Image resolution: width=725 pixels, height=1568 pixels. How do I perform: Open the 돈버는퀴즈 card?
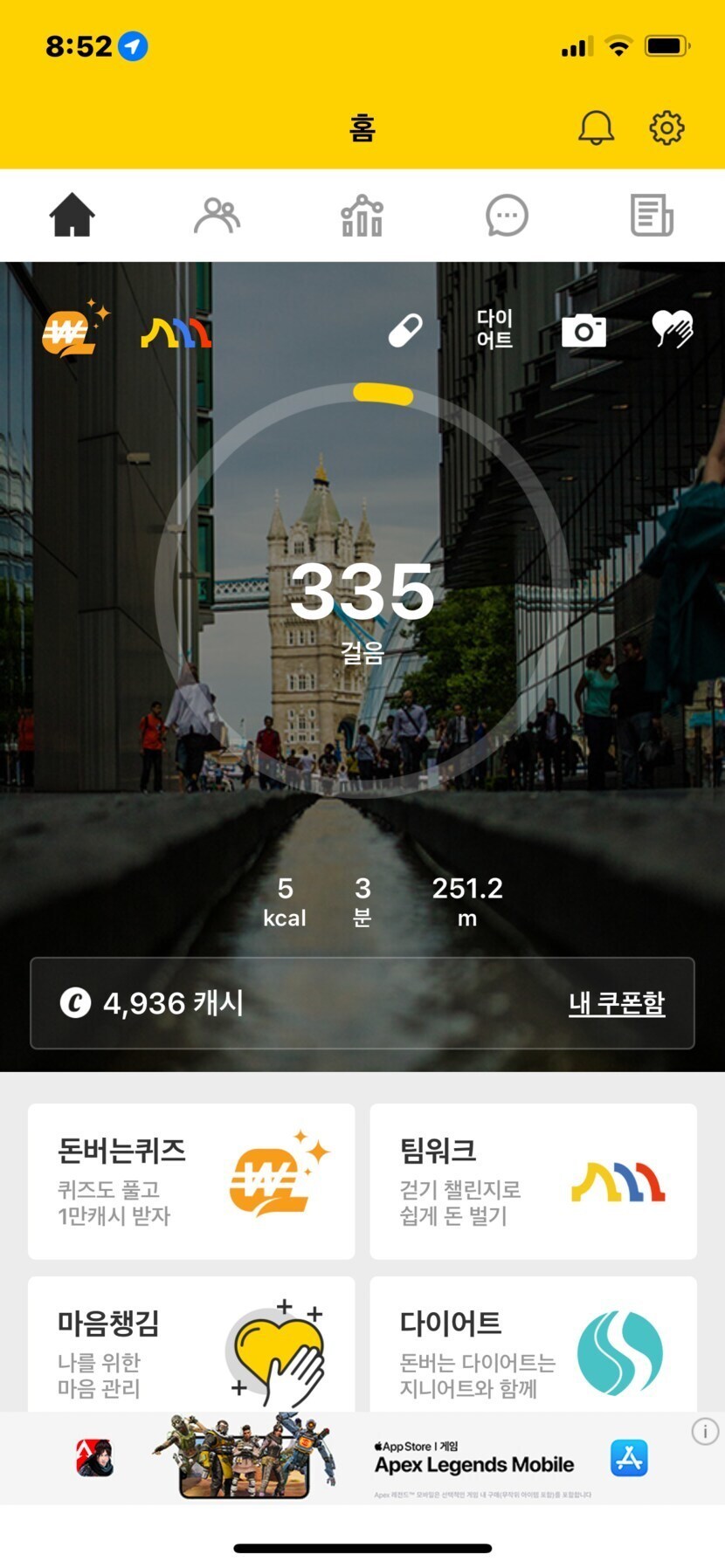click(x=191, y=1180)
